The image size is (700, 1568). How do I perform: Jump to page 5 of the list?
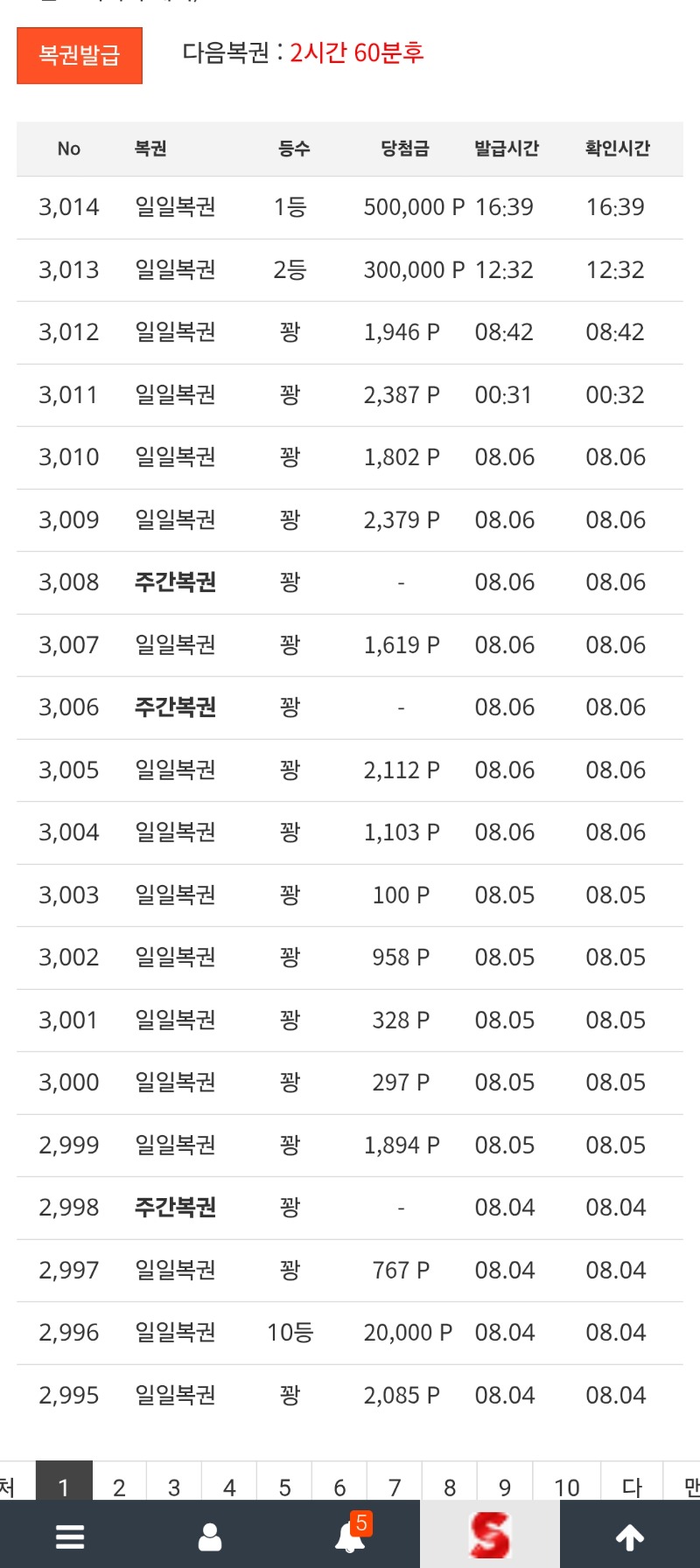284,1486
